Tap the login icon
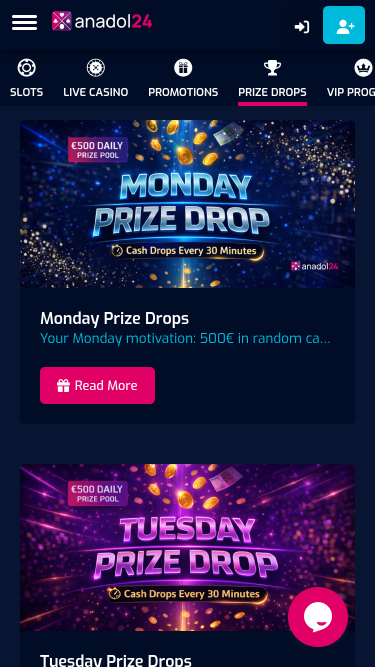This screenshot has height=667, width=375. (x=301, y=27)
